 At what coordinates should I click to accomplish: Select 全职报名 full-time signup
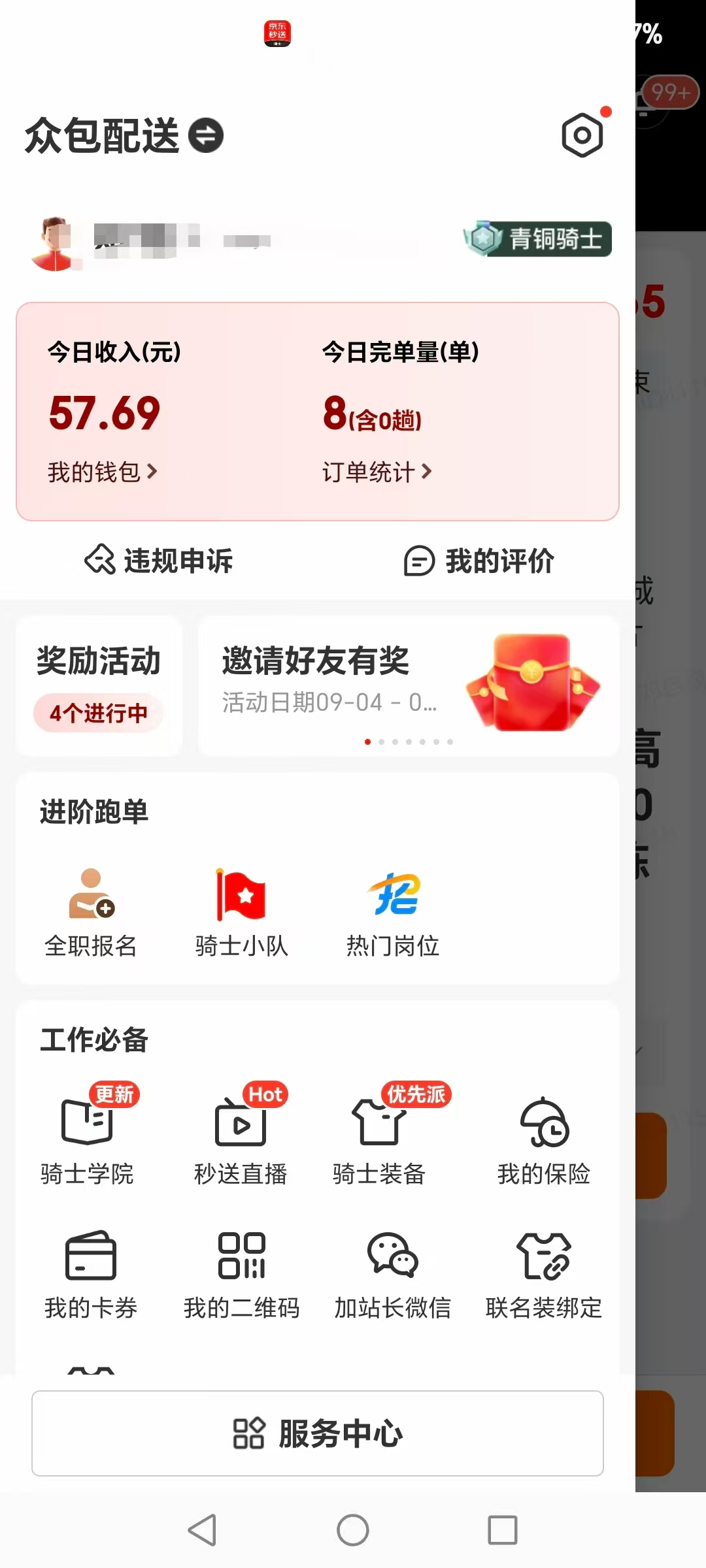[91, 911]
